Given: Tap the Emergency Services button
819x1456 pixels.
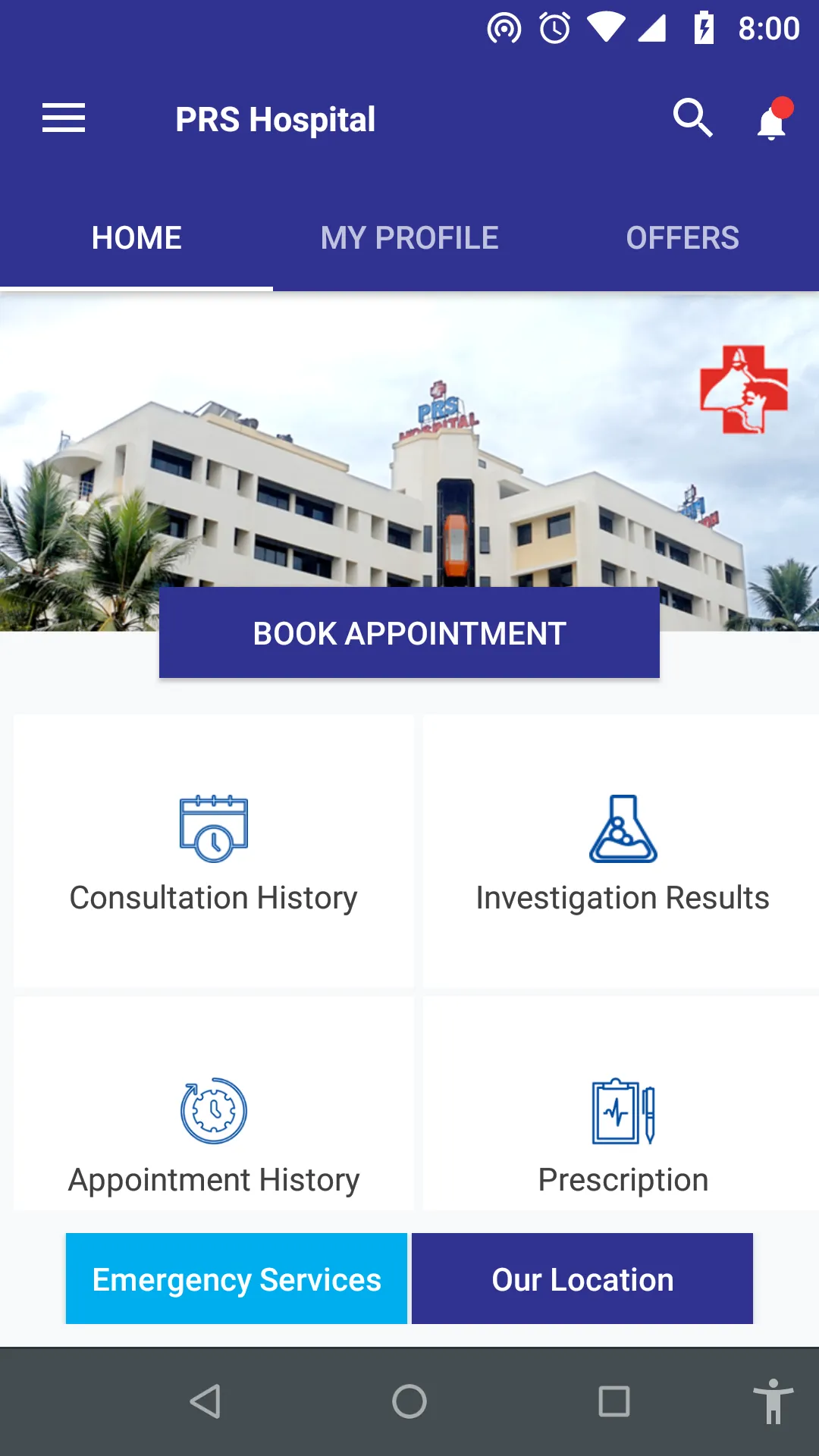Looking at the screenshot, I should coord(237,1279).
